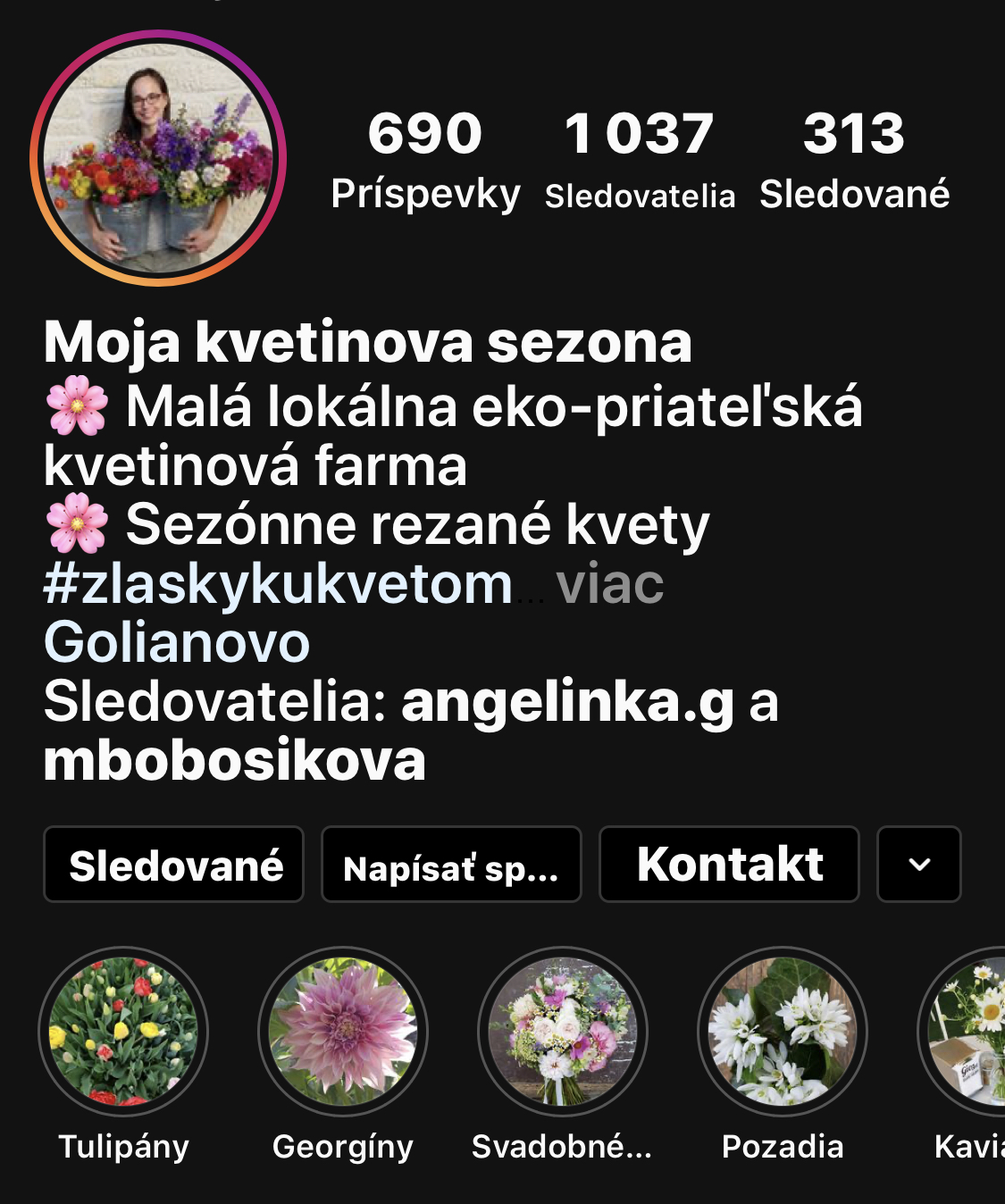Image resolution: width=1005 pixels, height=1204 pixels.
Task: Tap Napísať správu to send a message
Action: click(x=451, y=865)
